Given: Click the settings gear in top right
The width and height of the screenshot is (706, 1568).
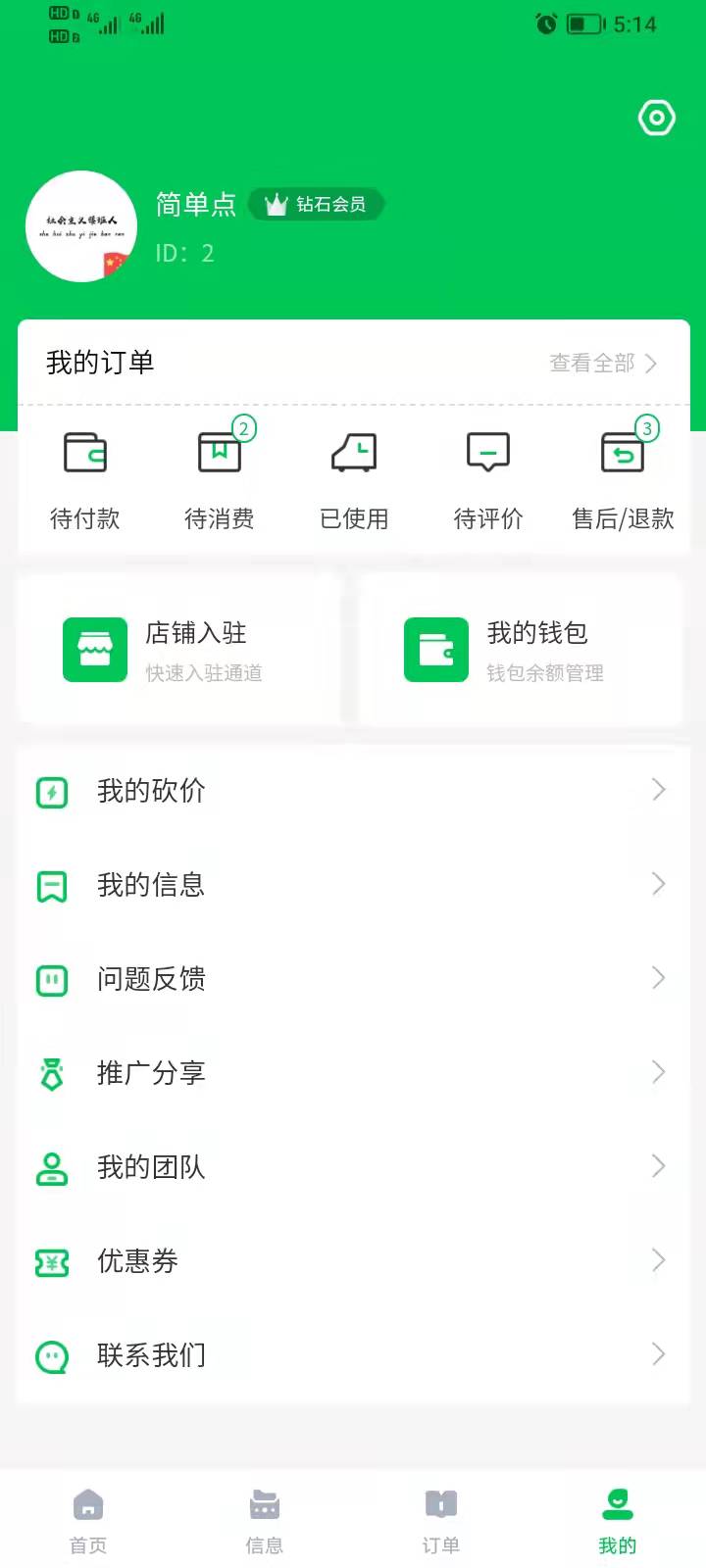Looking at the screenshot, I should (x=655, y=118).
